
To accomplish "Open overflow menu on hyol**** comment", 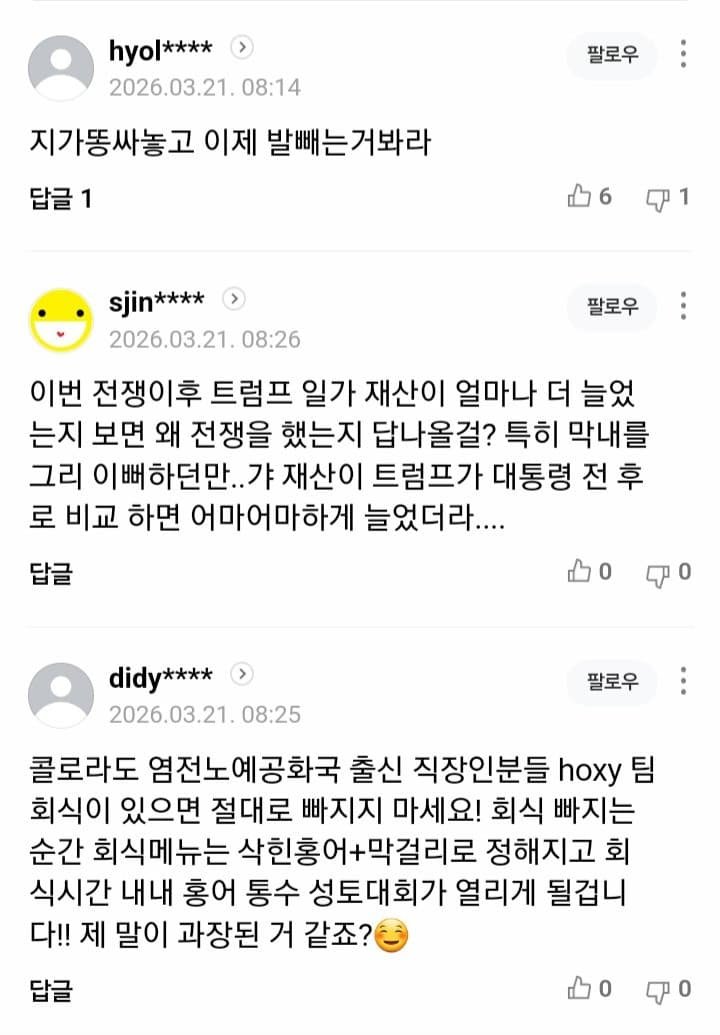I will click(x=683, y=54).
